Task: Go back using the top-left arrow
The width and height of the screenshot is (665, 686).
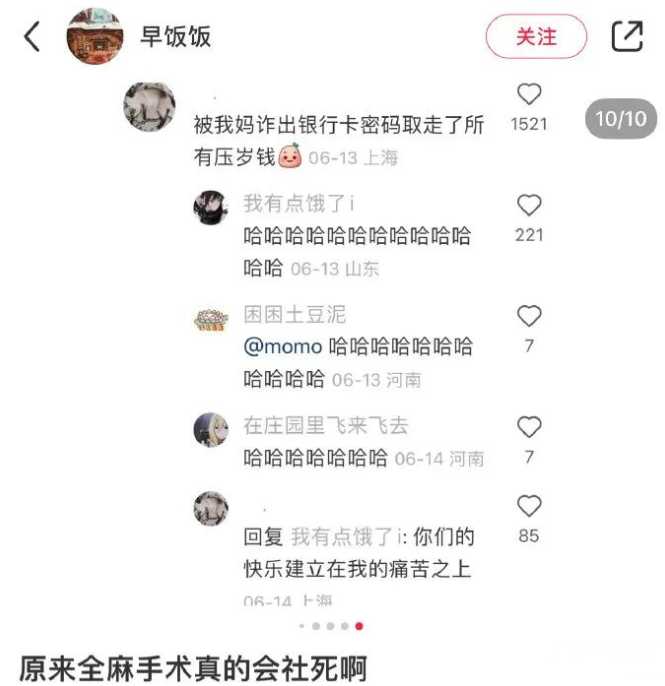Action: (x=33, y=37)
